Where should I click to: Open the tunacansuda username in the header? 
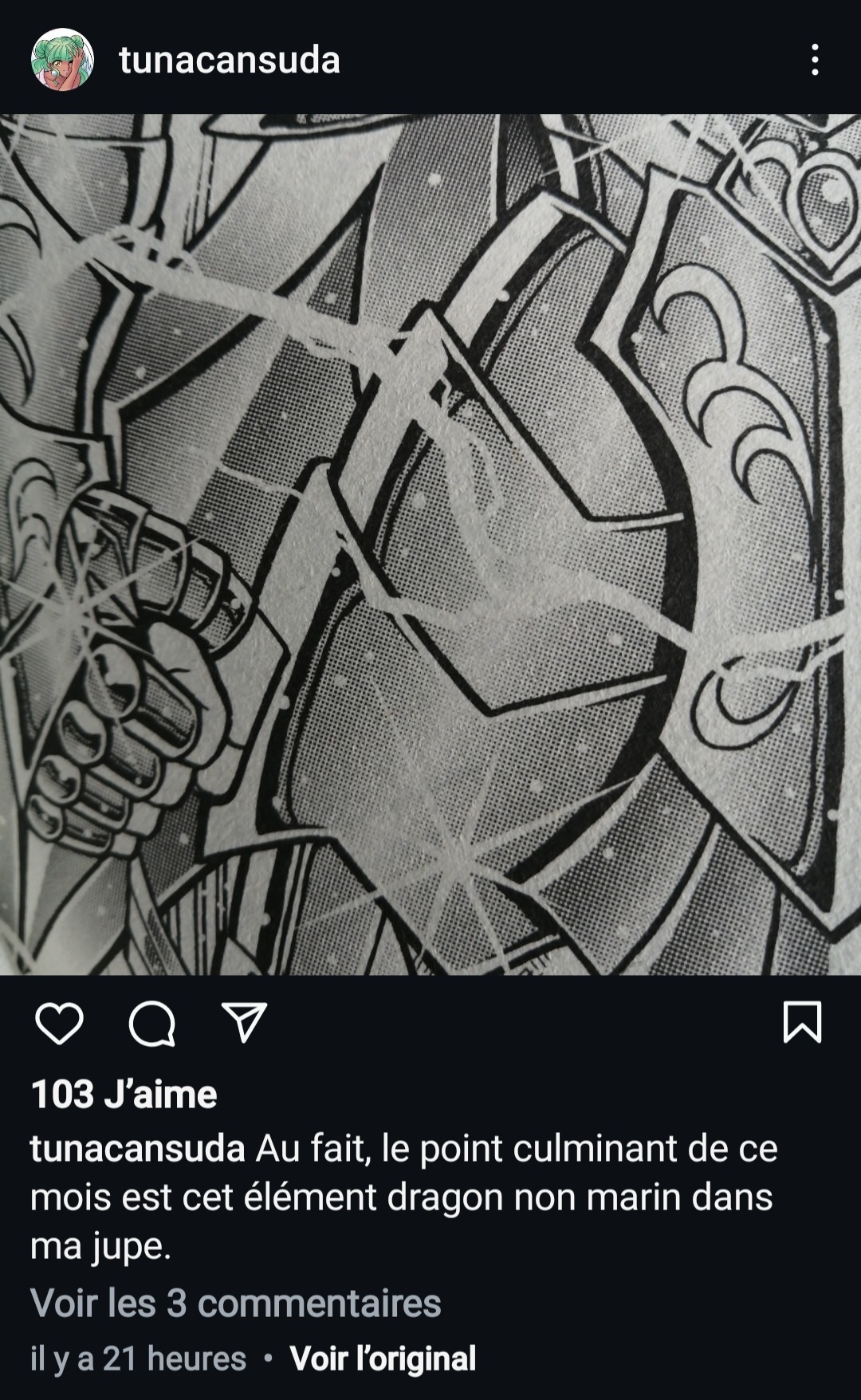[x=230, y=61]
